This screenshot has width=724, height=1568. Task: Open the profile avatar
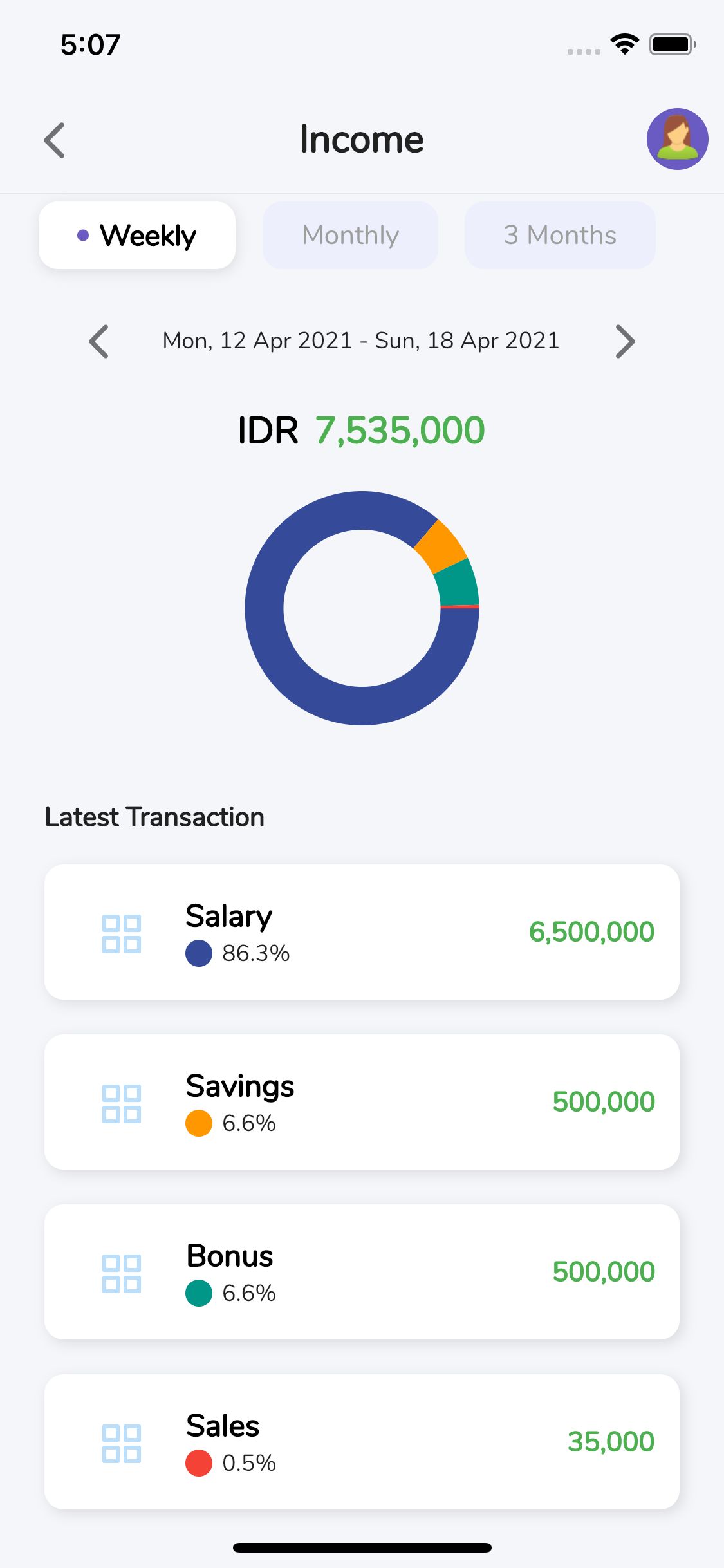tap(677, 139)
